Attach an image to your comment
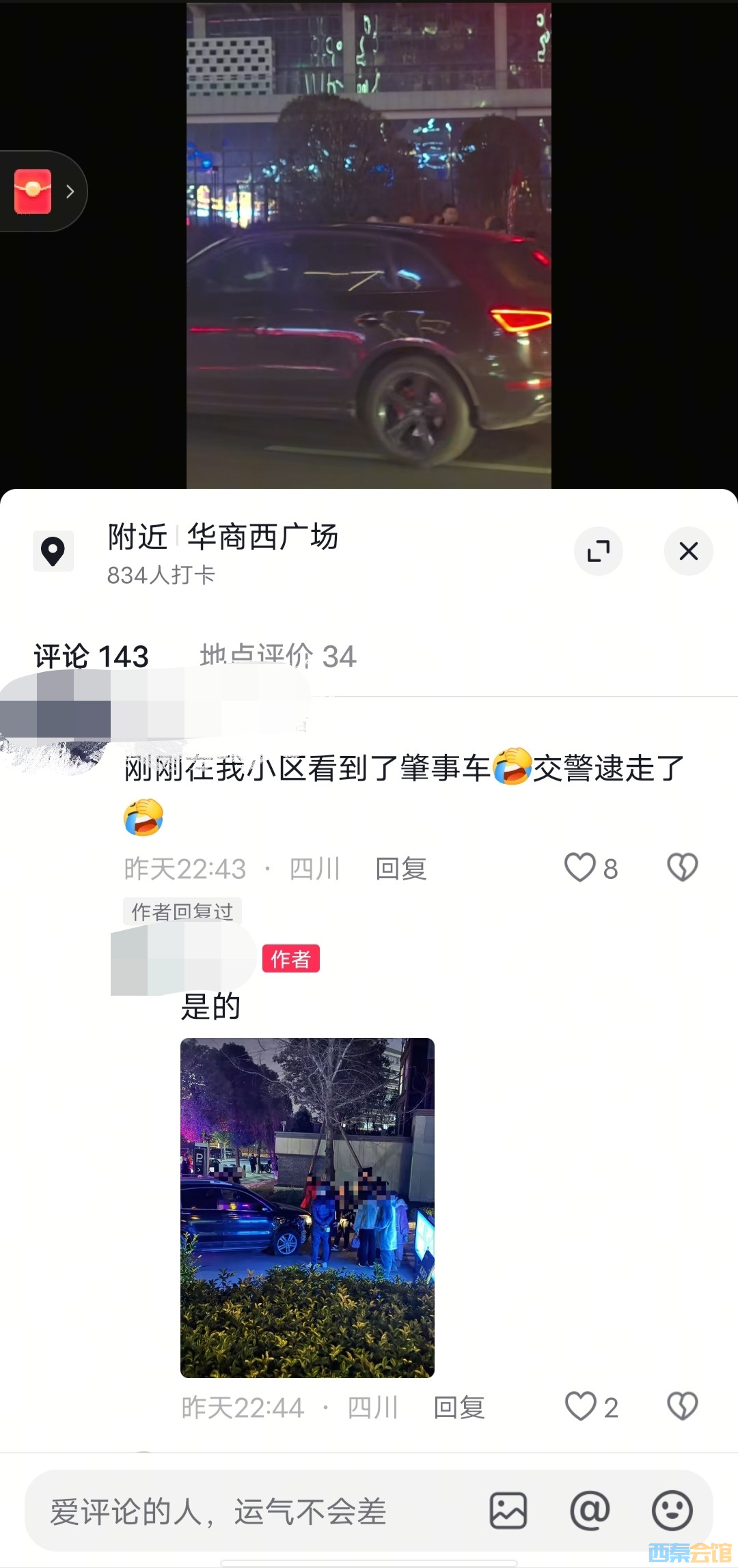Viewport: 738px width, 1568px height. 508,1511
